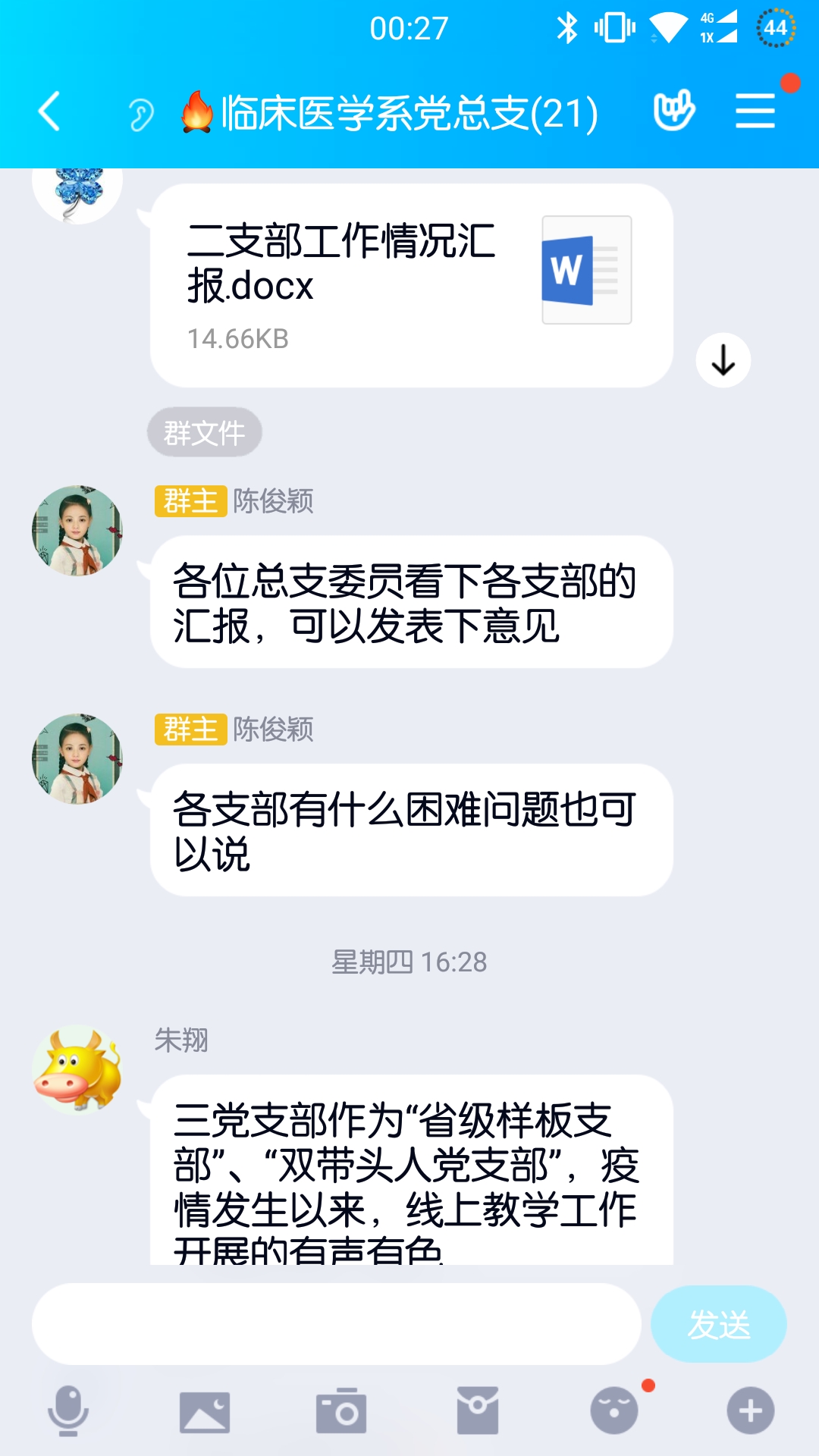
Task: Open the red envelope option
Action: (478, 1411)
